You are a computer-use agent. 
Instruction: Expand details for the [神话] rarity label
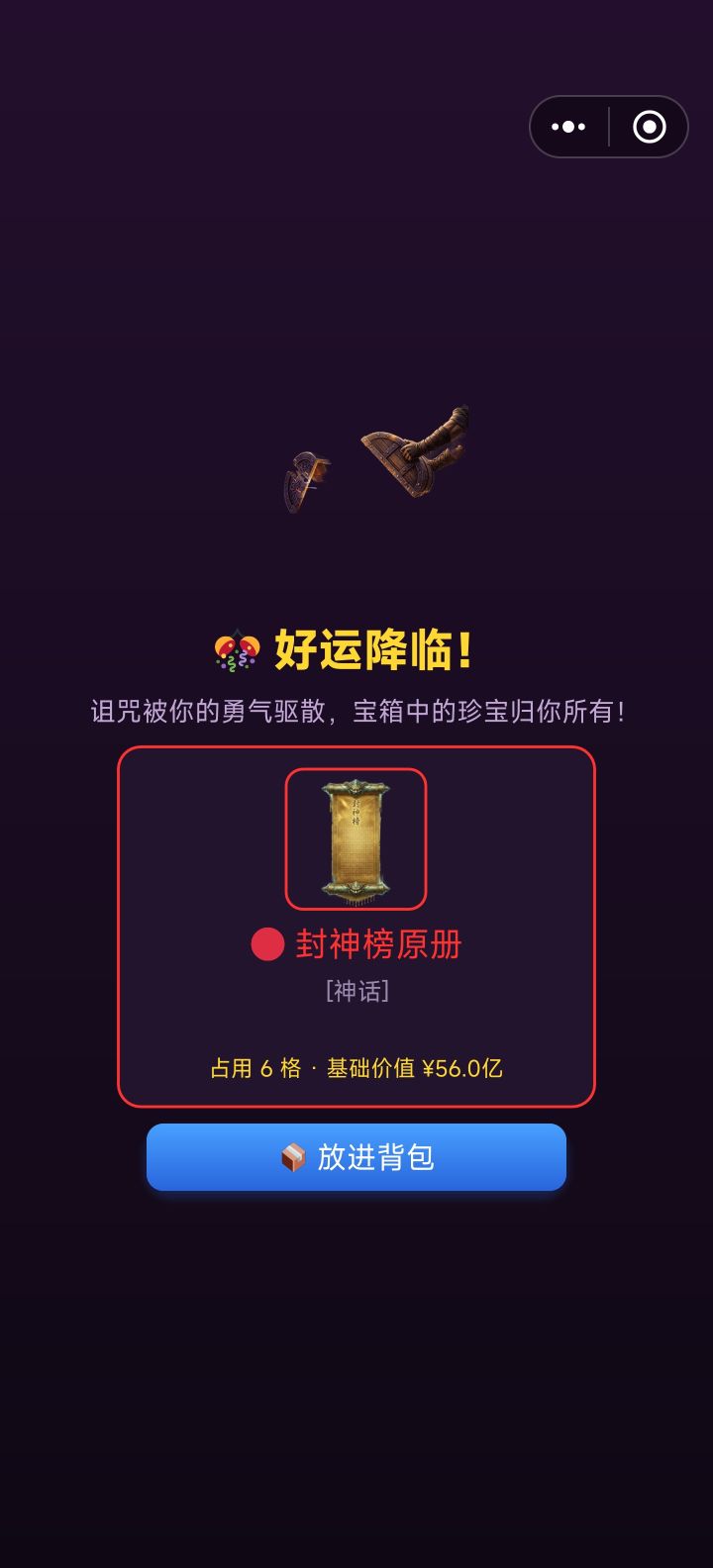(x=356, y=991)
